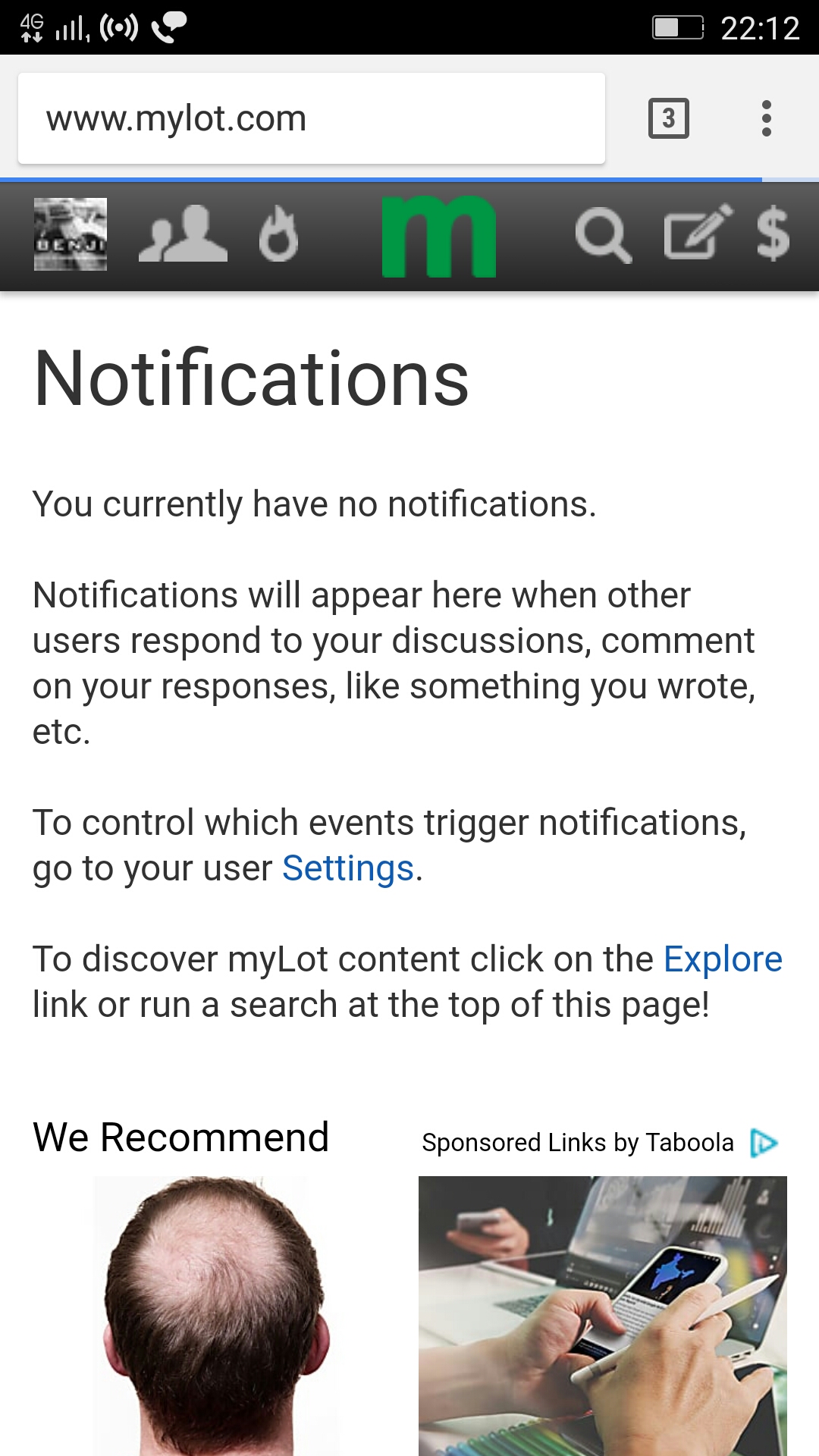Viewport: 819px width, 1456px height.
Task: Go to myLot home via green m
Action: (439, 237)
